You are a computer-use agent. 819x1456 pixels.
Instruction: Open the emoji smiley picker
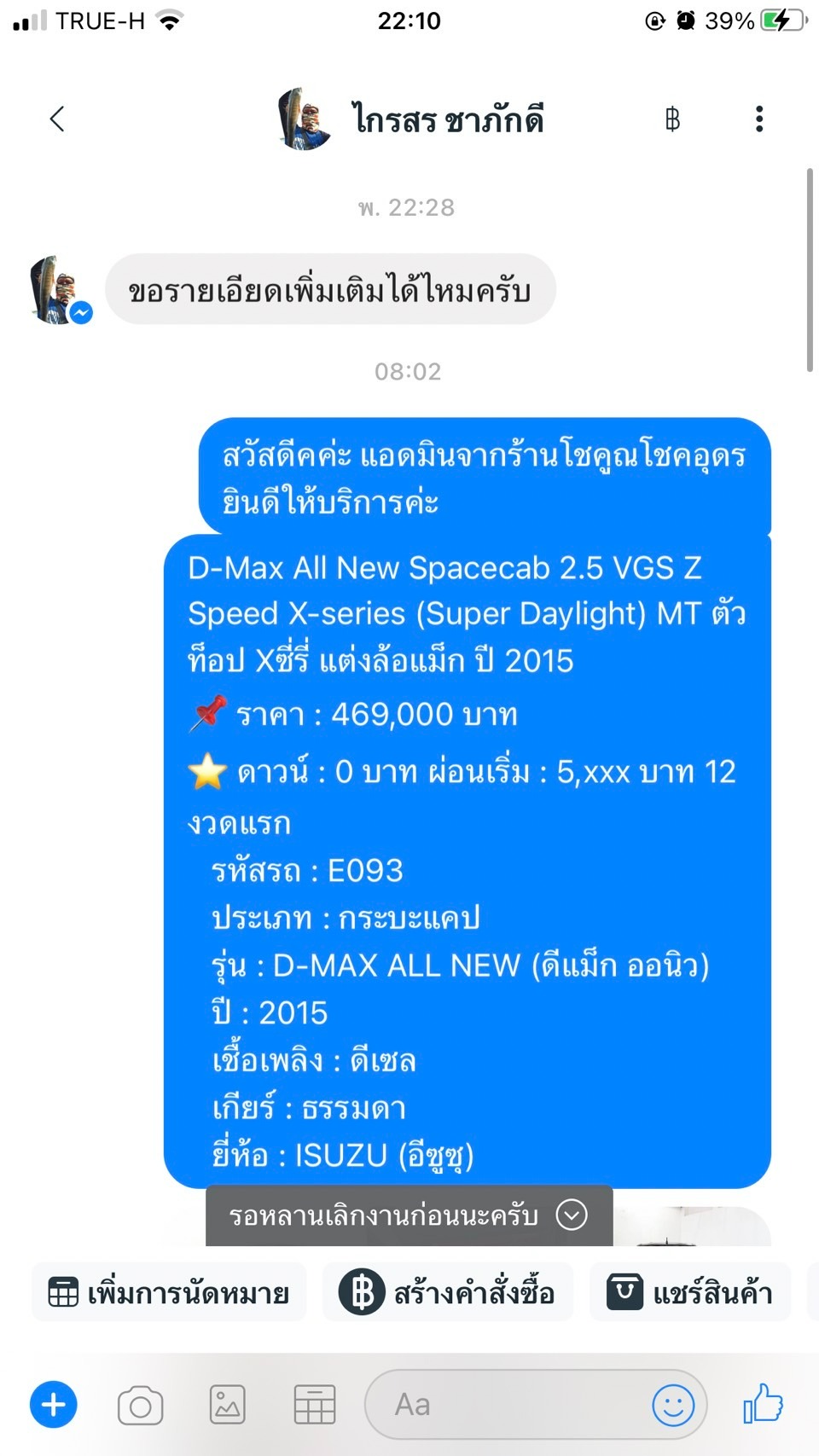[x=673, y=1405]
